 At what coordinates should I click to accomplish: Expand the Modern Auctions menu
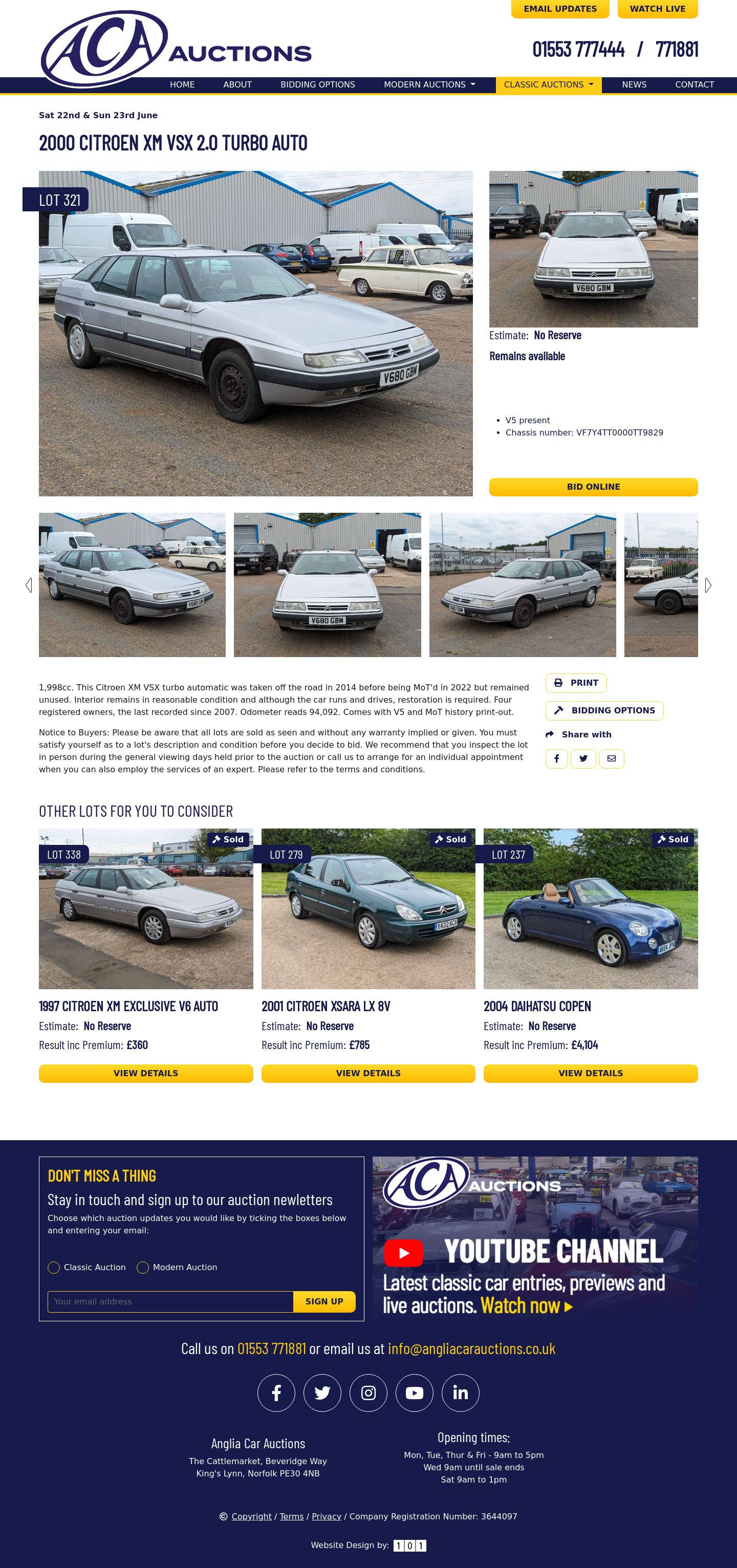429,84
